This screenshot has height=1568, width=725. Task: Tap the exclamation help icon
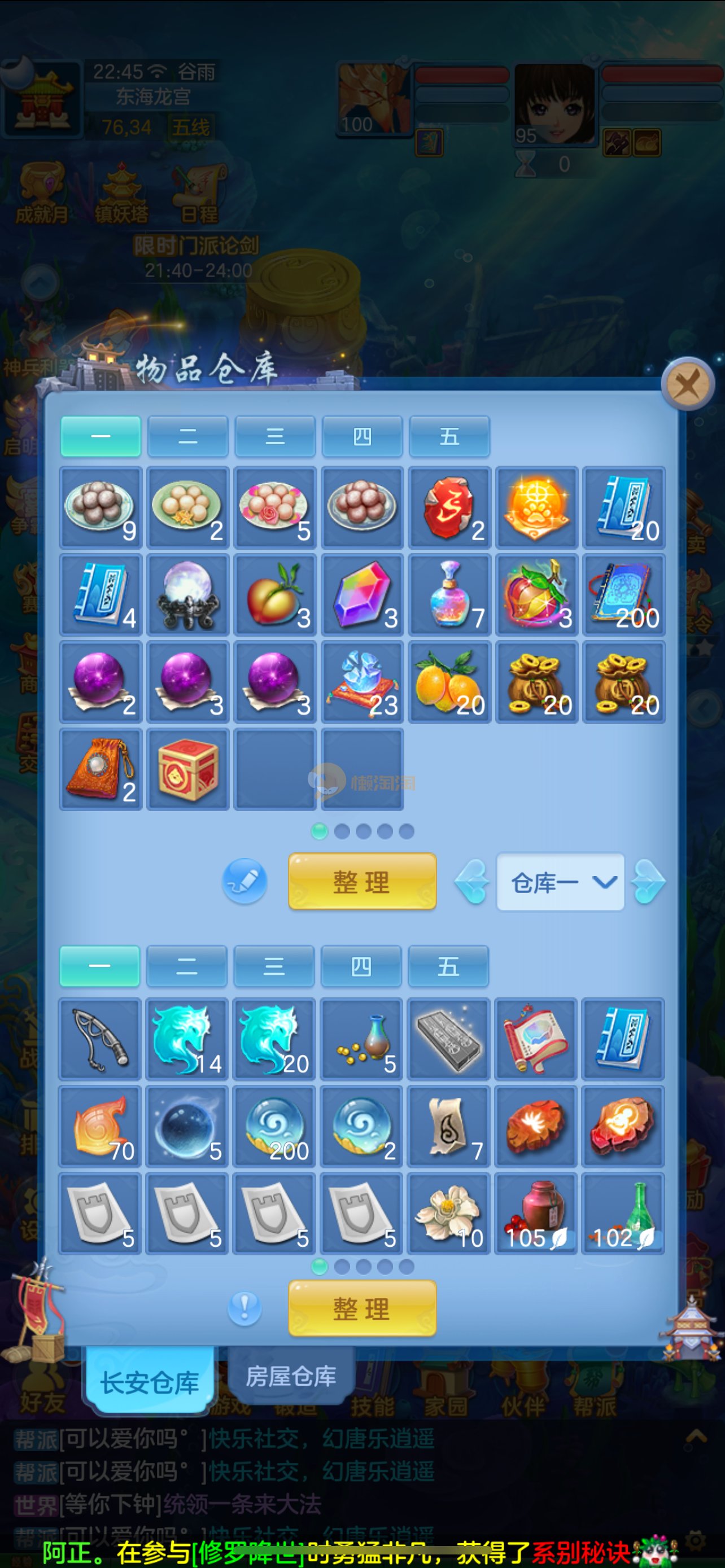(x=244, y=1307)
